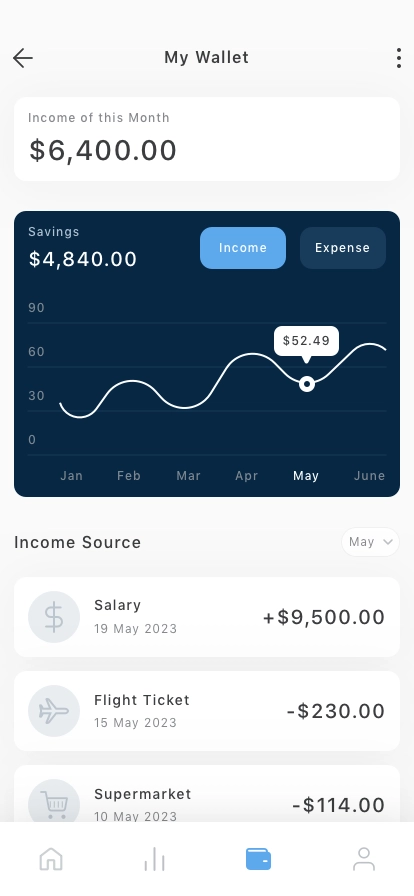The width and height of the screenshot is (414, 896).
Task: Expand the May month dropdown
Action: [370, 542]
